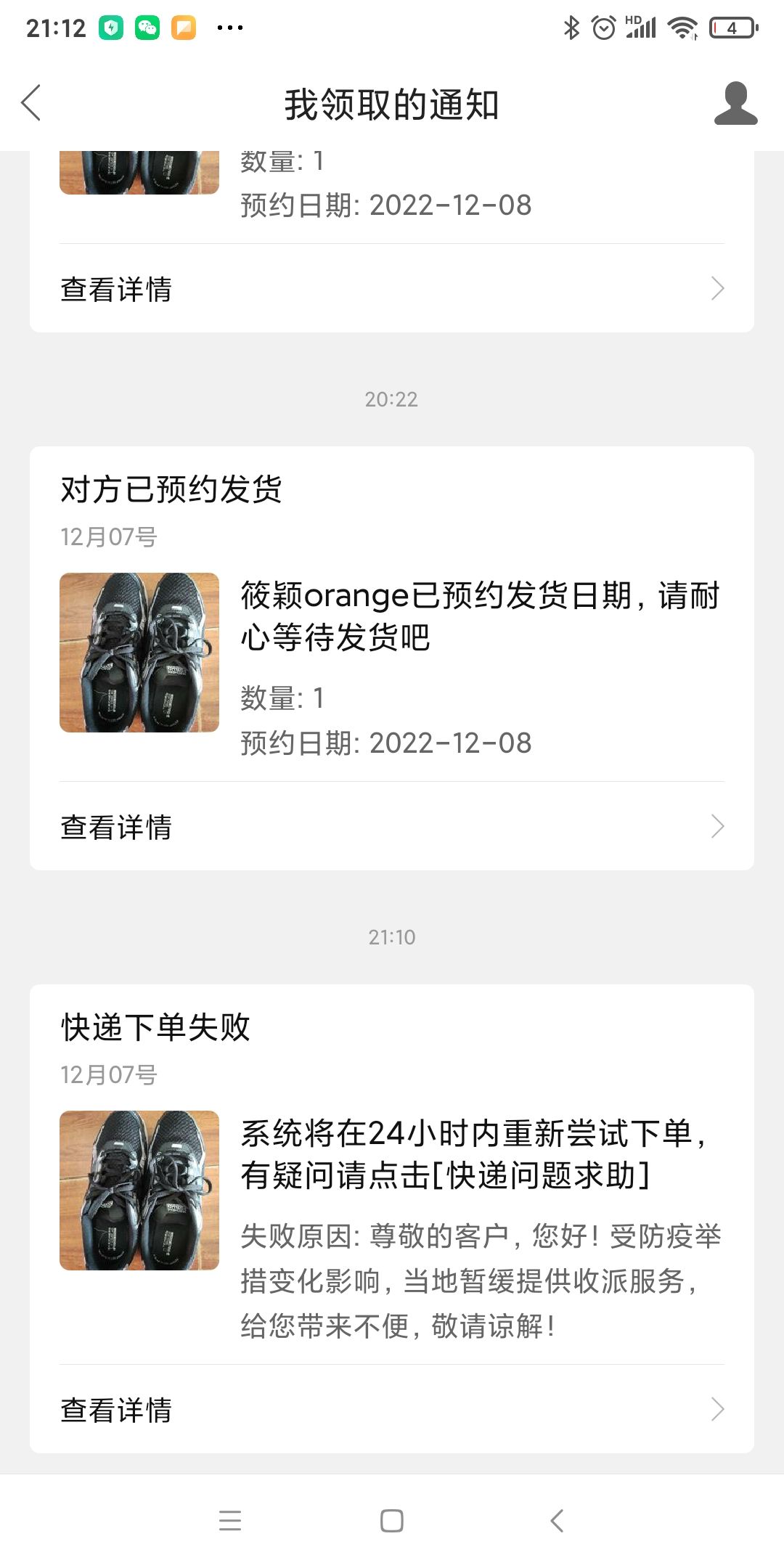
Task: Open the profile icon at top right
Action: (x=735, y=103)
